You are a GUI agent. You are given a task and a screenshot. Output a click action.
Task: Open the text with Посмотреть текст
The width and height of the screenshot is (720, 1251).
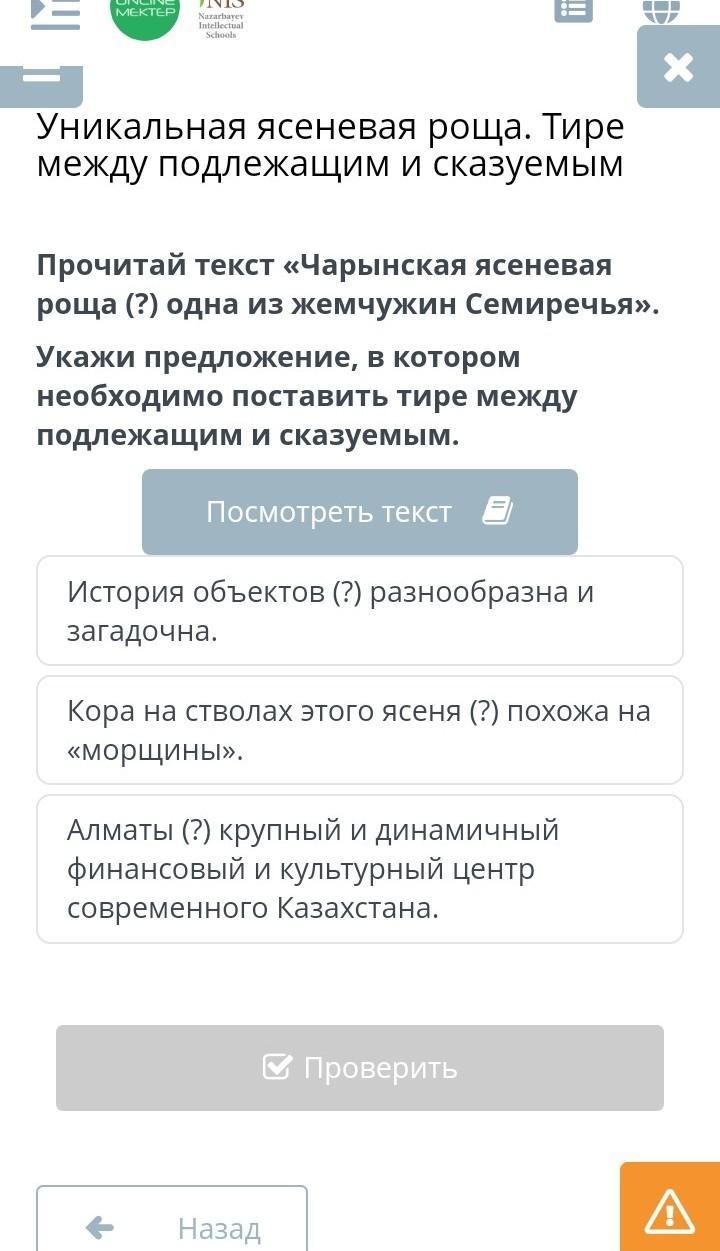tap(360, 512)
